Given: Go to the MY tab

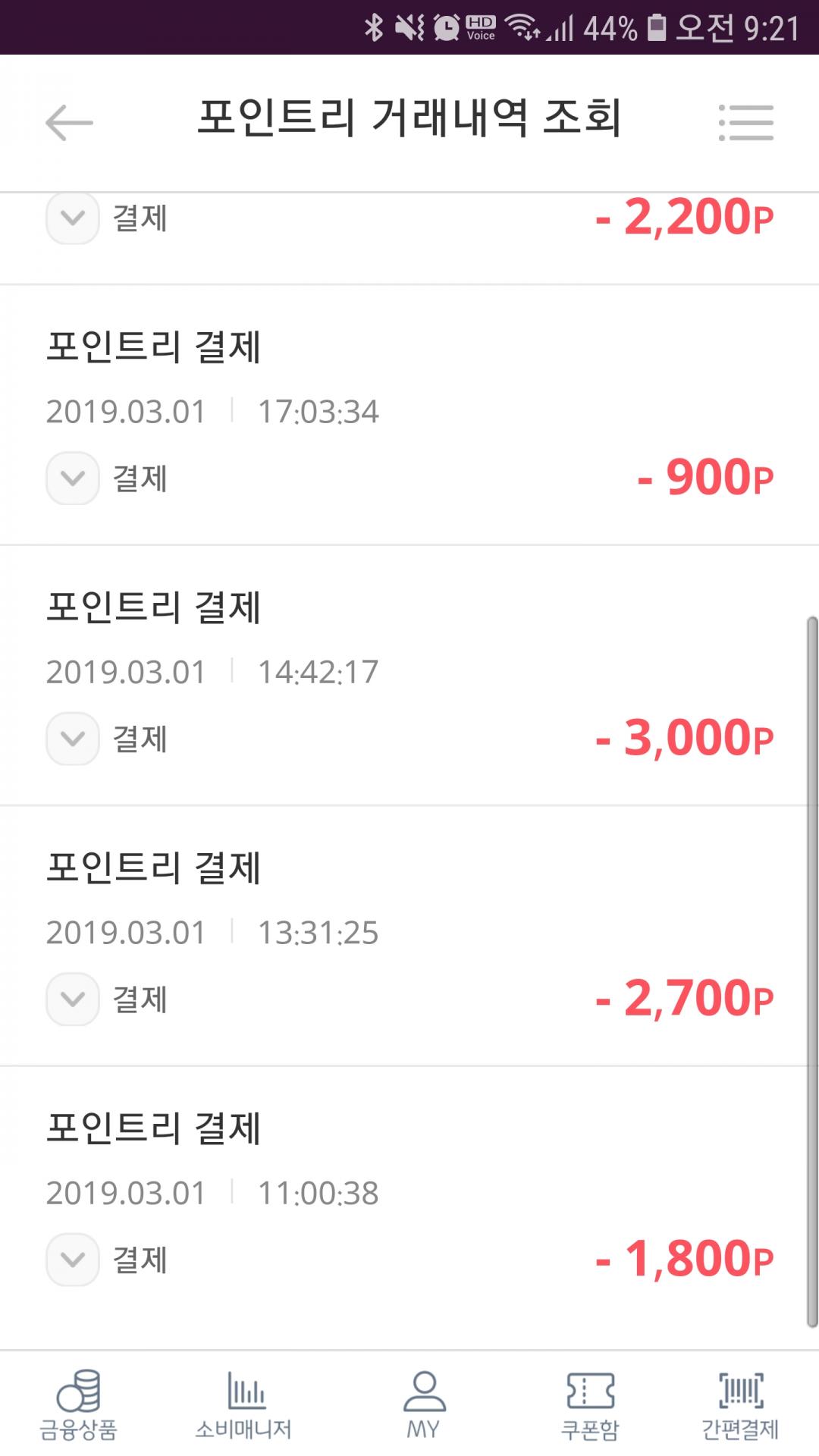Looking at the screenshot, I should pos(423,1405).
